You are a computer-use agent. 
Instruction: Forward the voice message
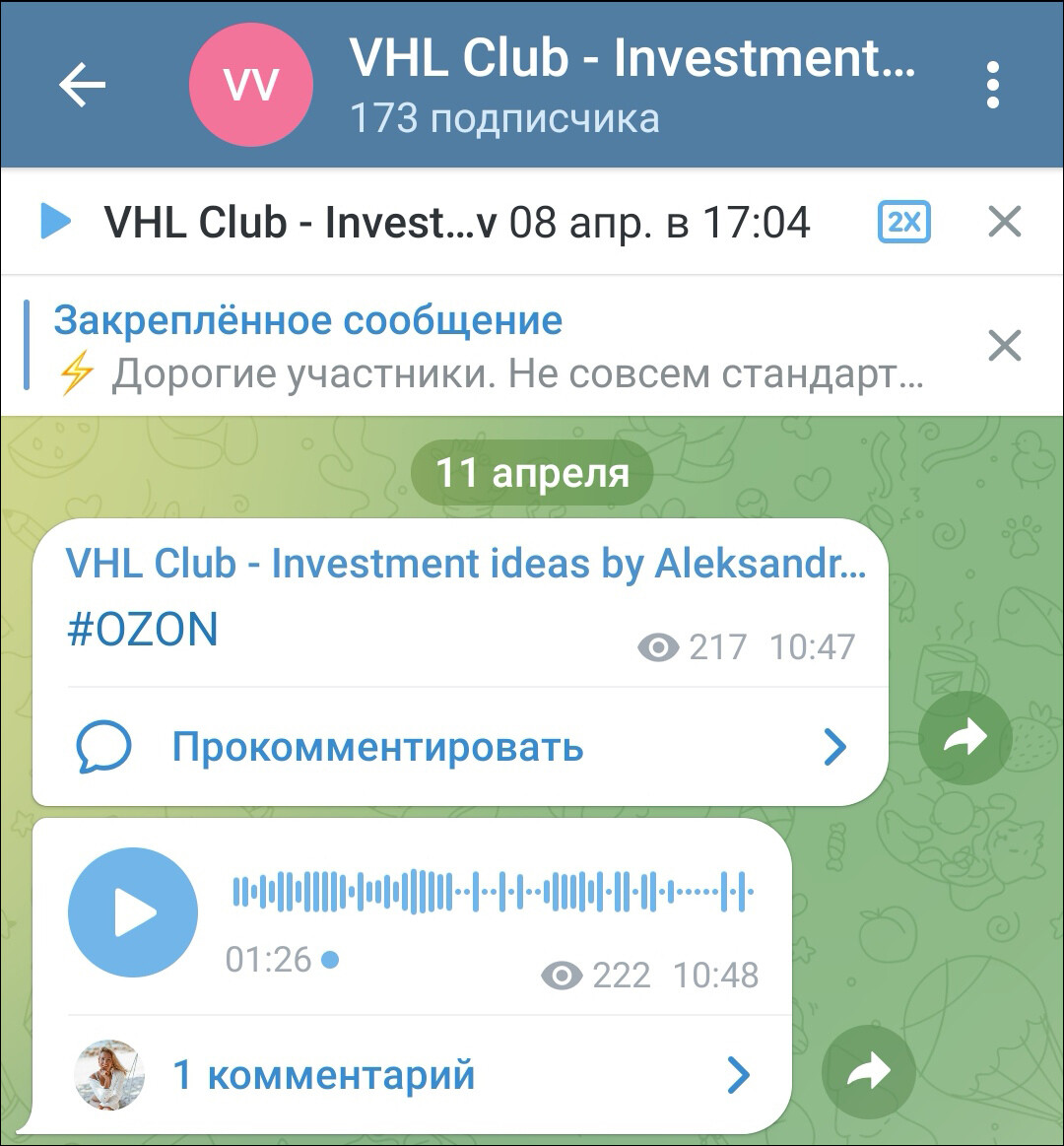[x=868, y=1072]
